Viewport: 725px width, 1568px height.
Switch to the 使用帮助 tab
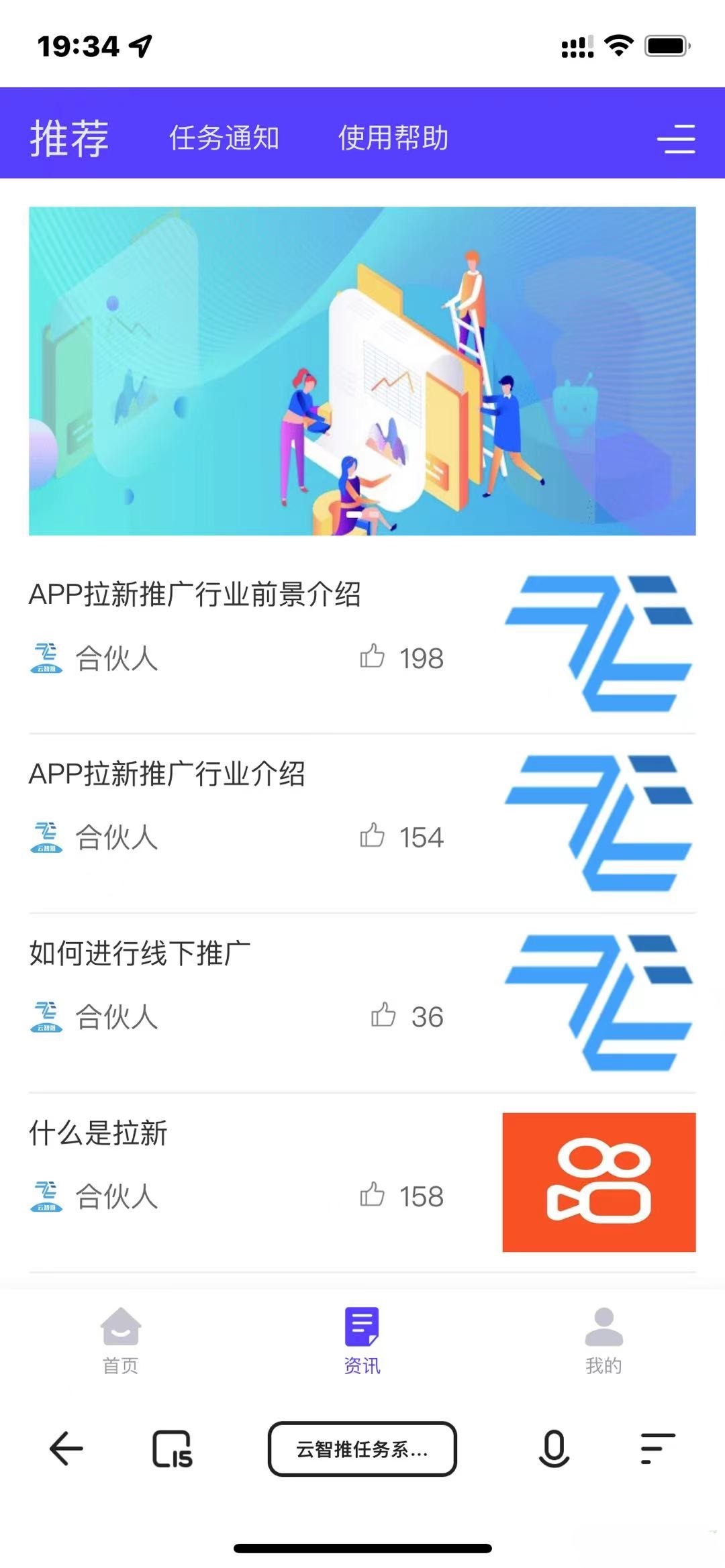pos(393,140)
